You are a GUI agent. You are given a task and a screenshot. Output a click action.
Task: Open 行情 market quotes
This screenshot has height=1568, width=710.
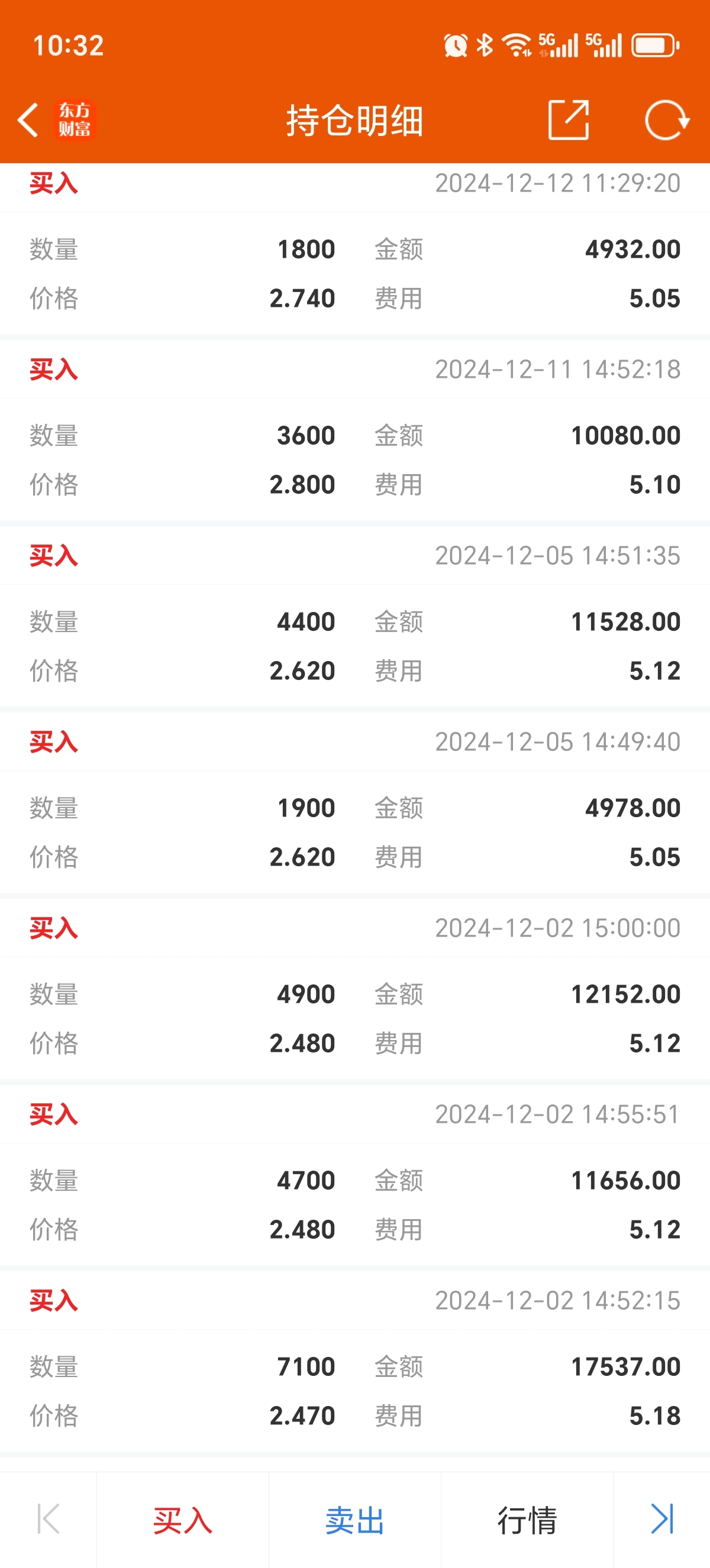(527, 1520)
